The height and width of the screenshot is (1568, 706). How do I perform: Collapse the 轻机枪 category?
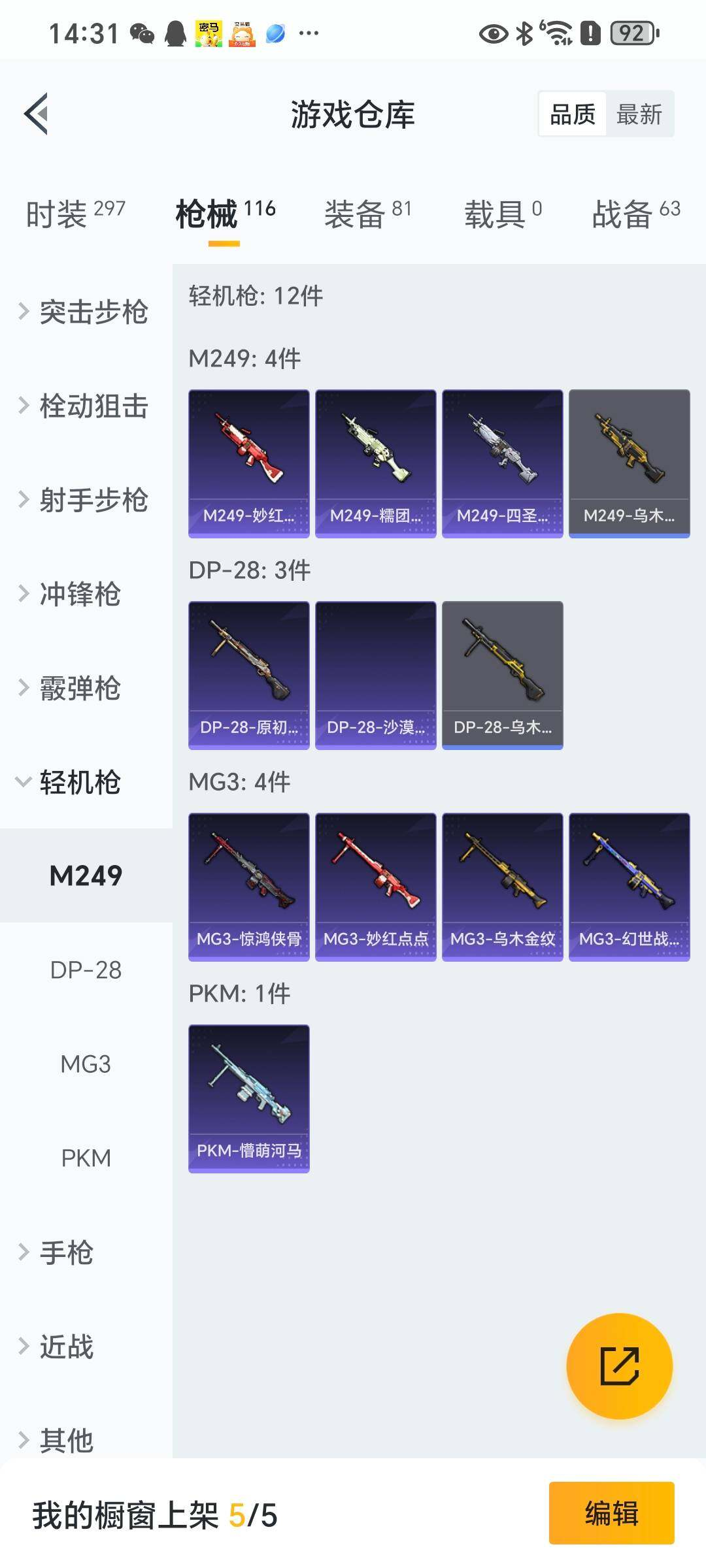tap(78, 782)
